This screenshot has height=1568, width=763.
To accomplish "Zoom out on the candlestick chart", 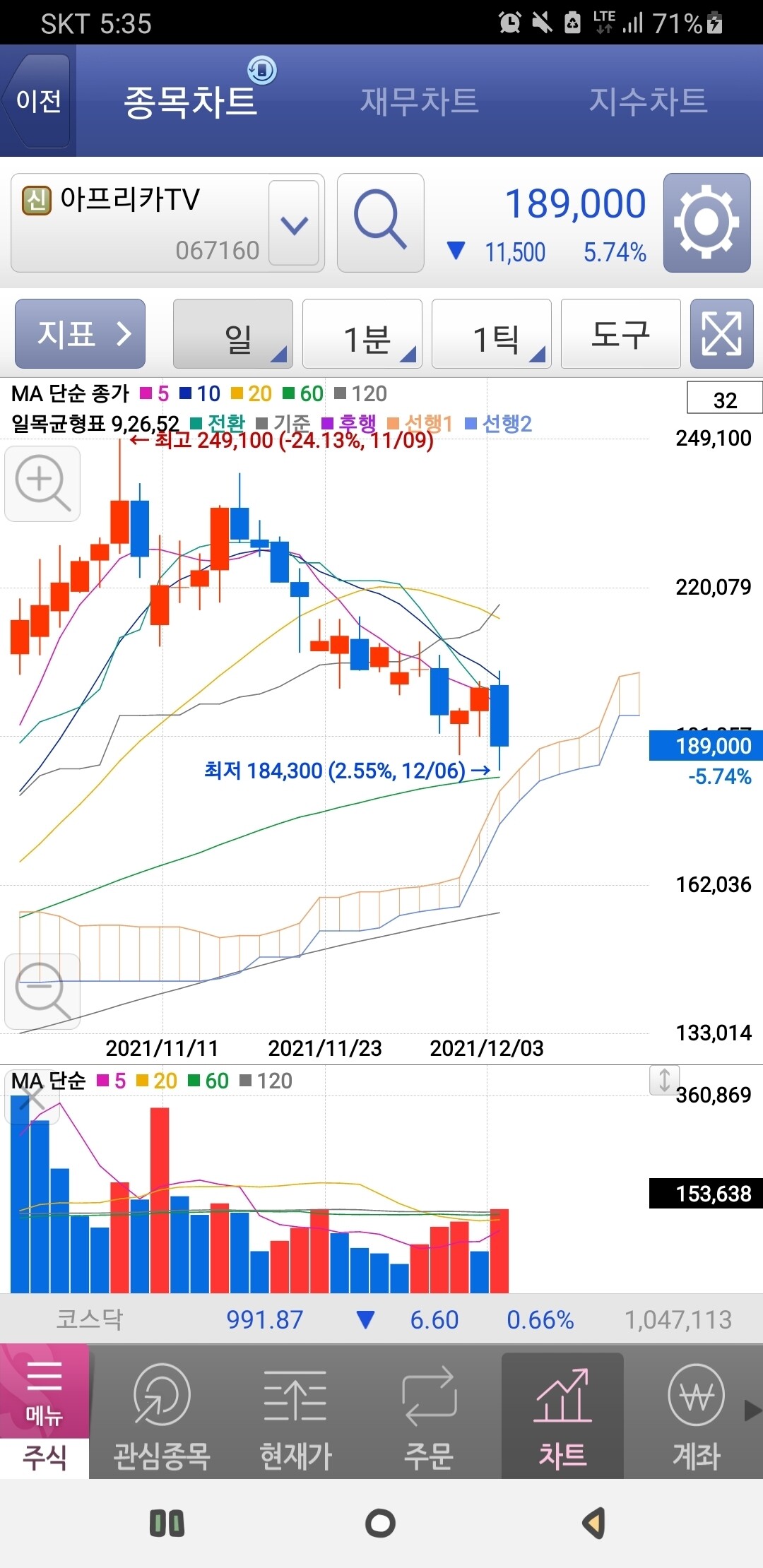I will (42, 991).
